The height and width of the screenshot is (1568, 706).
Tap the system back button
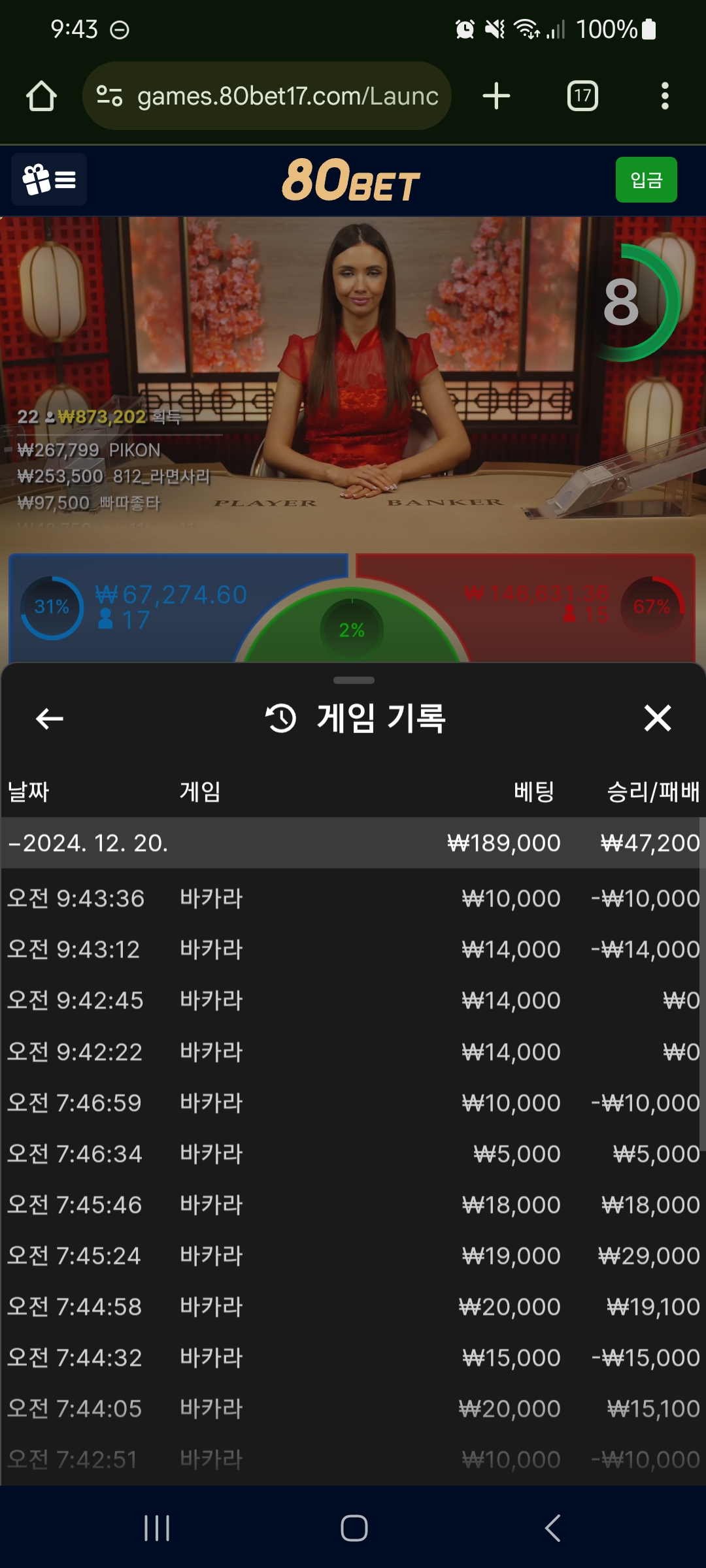pos(552,1528)
